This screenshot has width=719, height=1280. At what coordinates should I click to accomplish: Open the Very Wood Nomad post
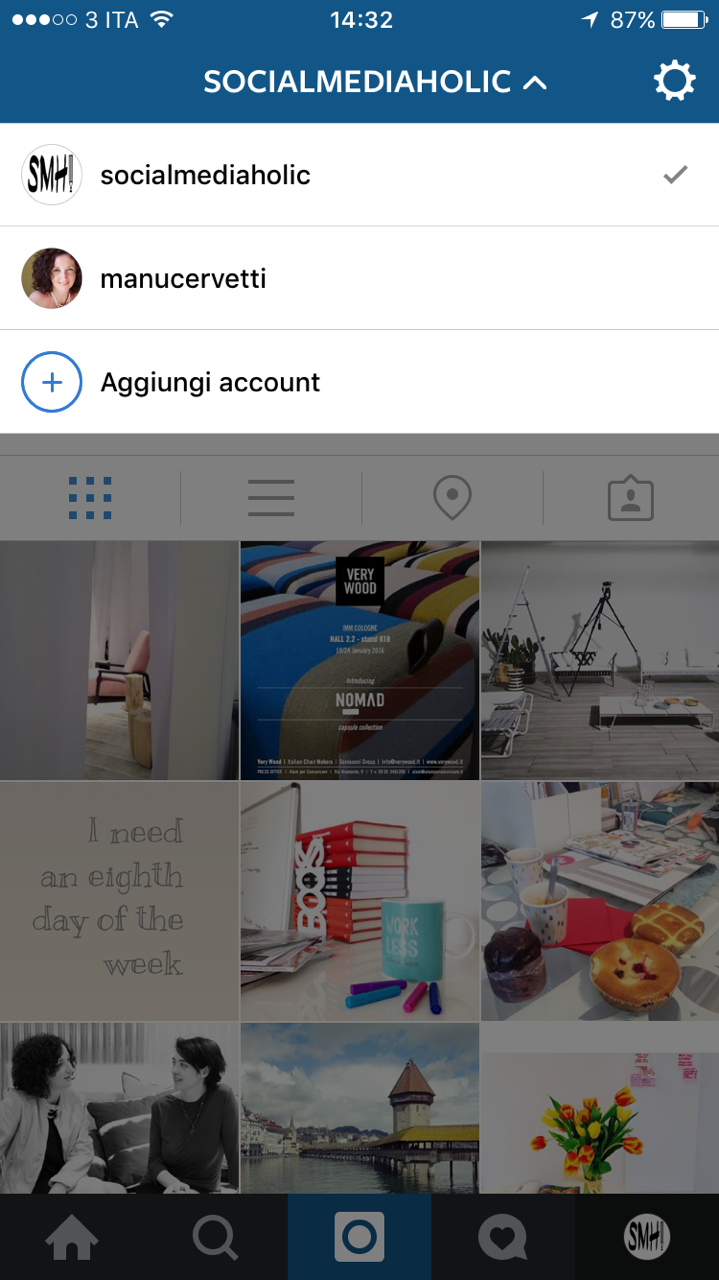[x=360, y=660]
